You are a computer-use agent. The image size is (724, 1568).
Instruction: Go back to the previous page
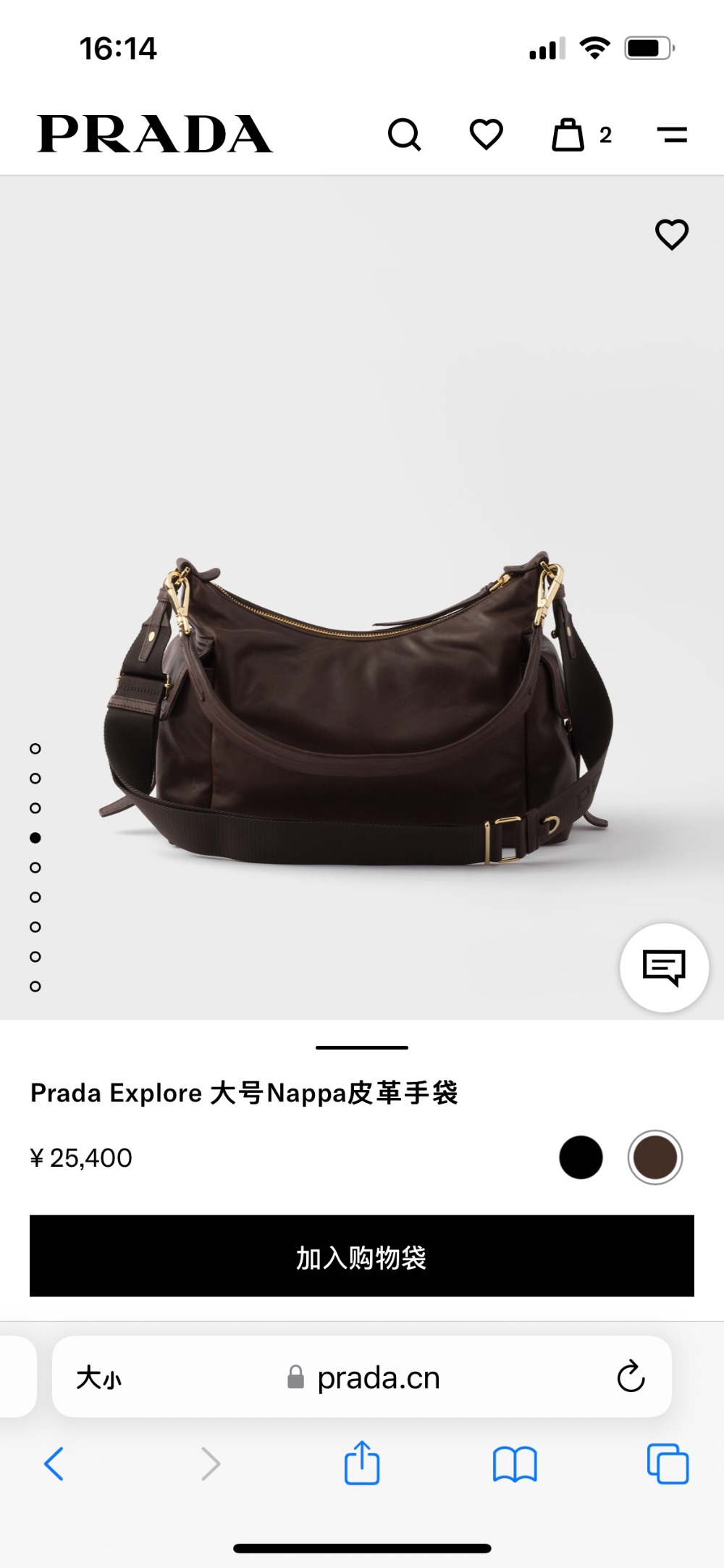pyautogui.click(x=54, y=1464)
